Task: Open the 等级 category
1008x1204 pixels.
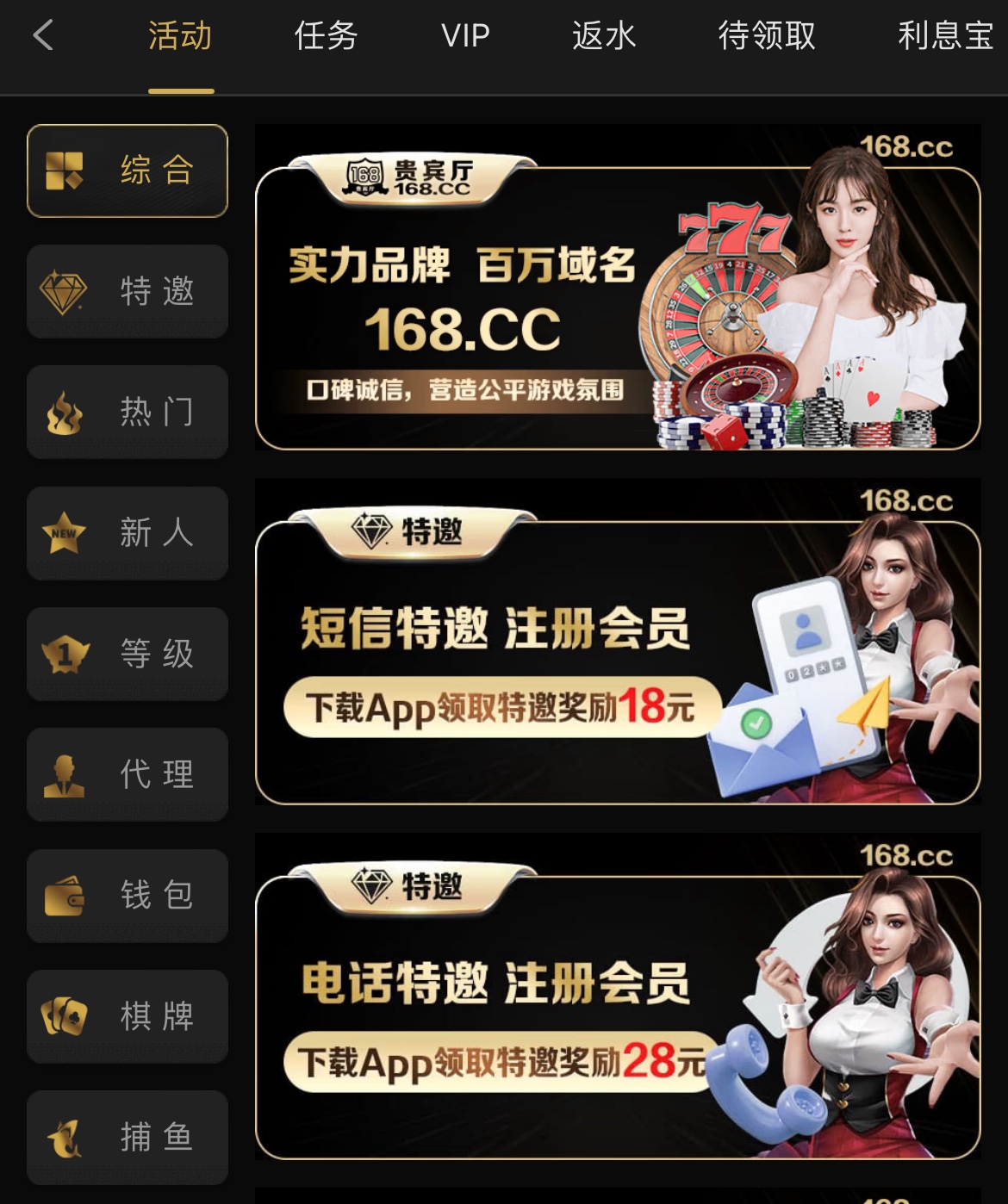Action: [128, 654]
